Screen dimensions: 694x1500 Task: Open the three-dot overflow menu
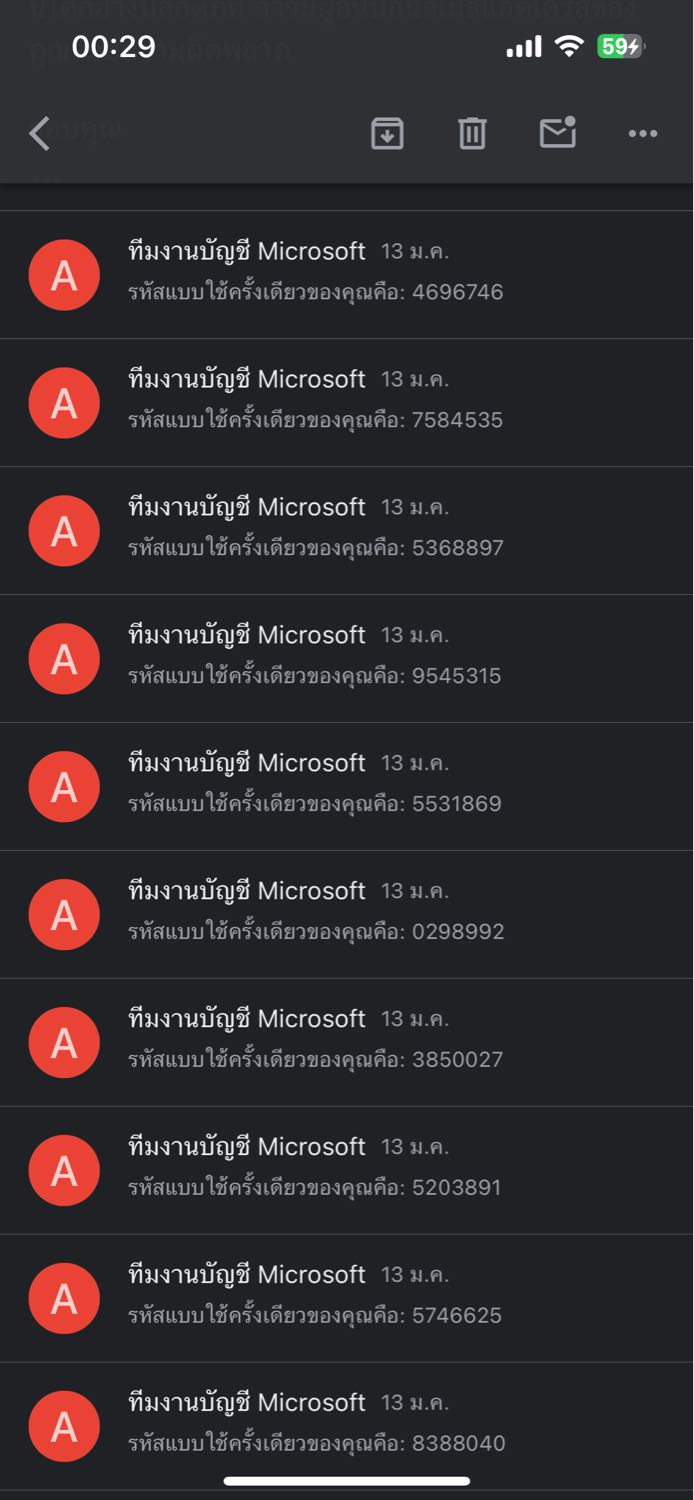coord(643,133)
